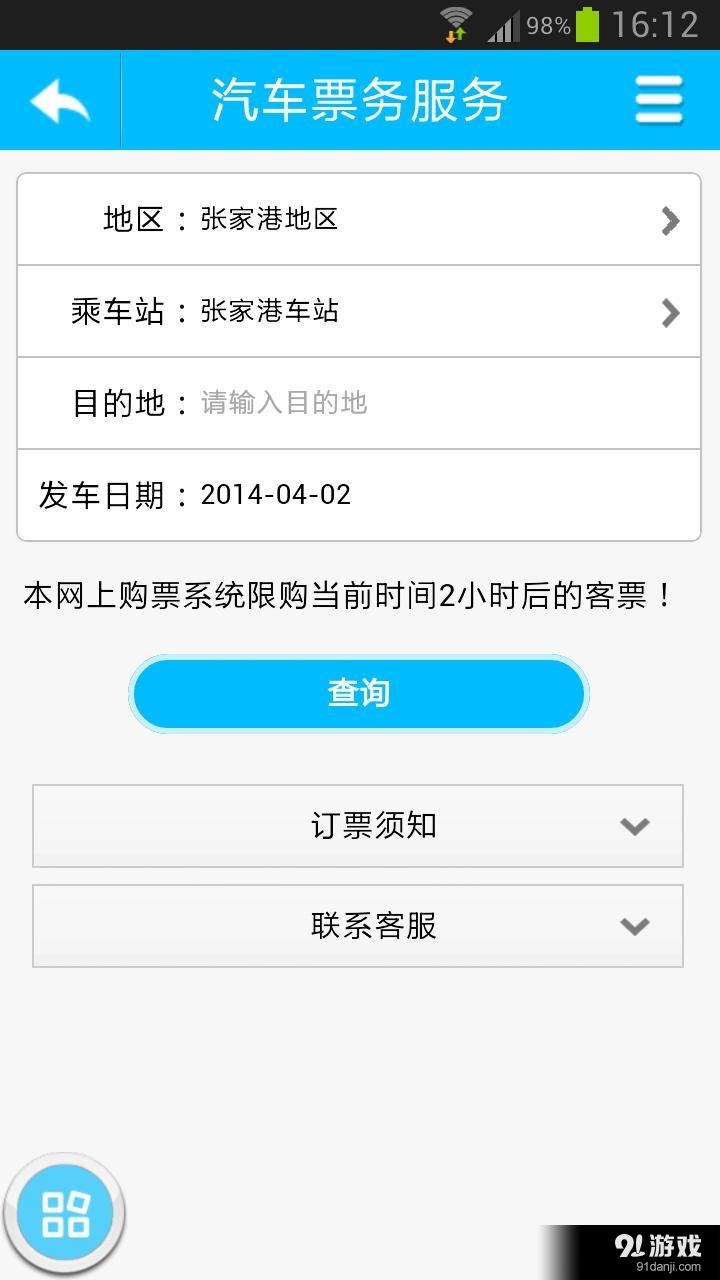
Task: Select the 乘车站 departure station row
Action: coord(360,311)
